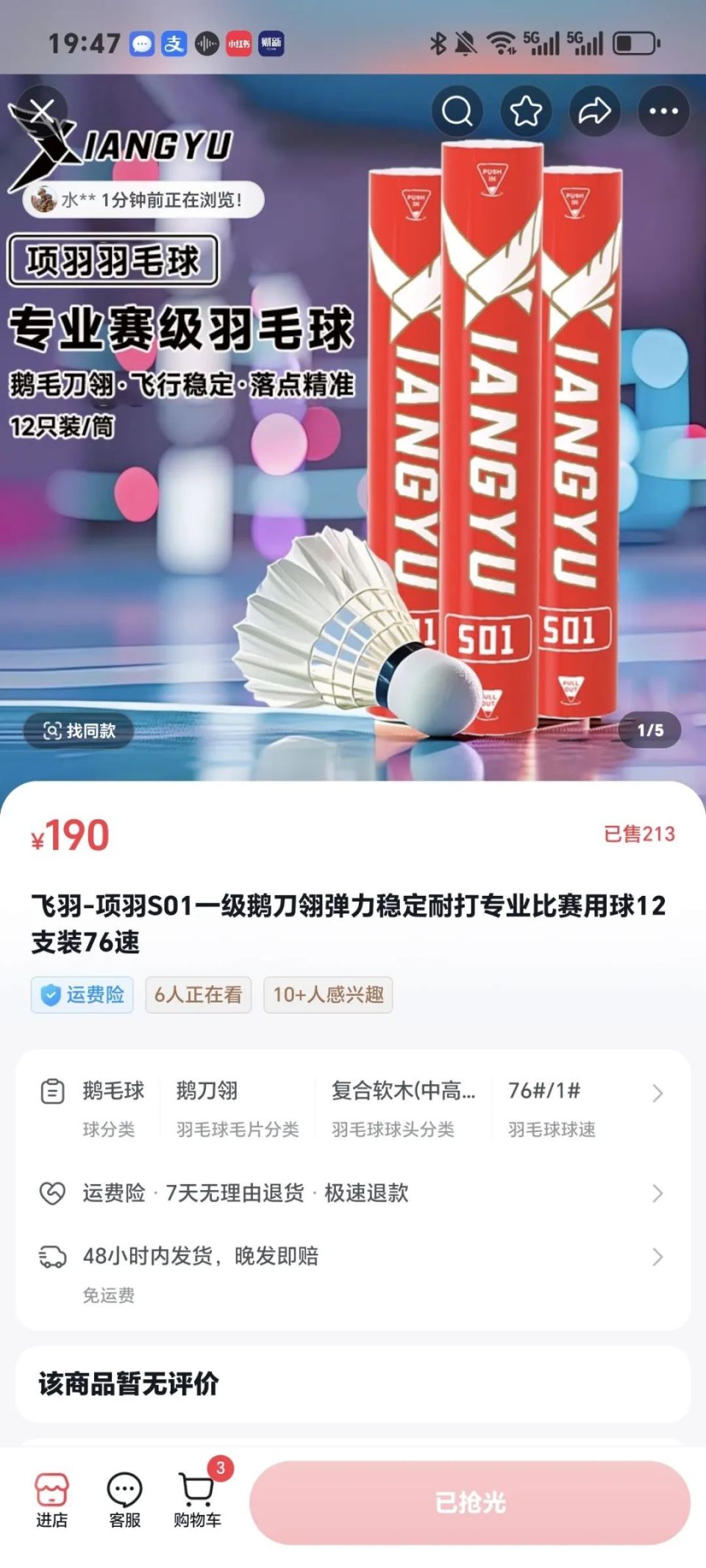Open the main product image
706x1568 pixels.
click(x=353, y=478)
